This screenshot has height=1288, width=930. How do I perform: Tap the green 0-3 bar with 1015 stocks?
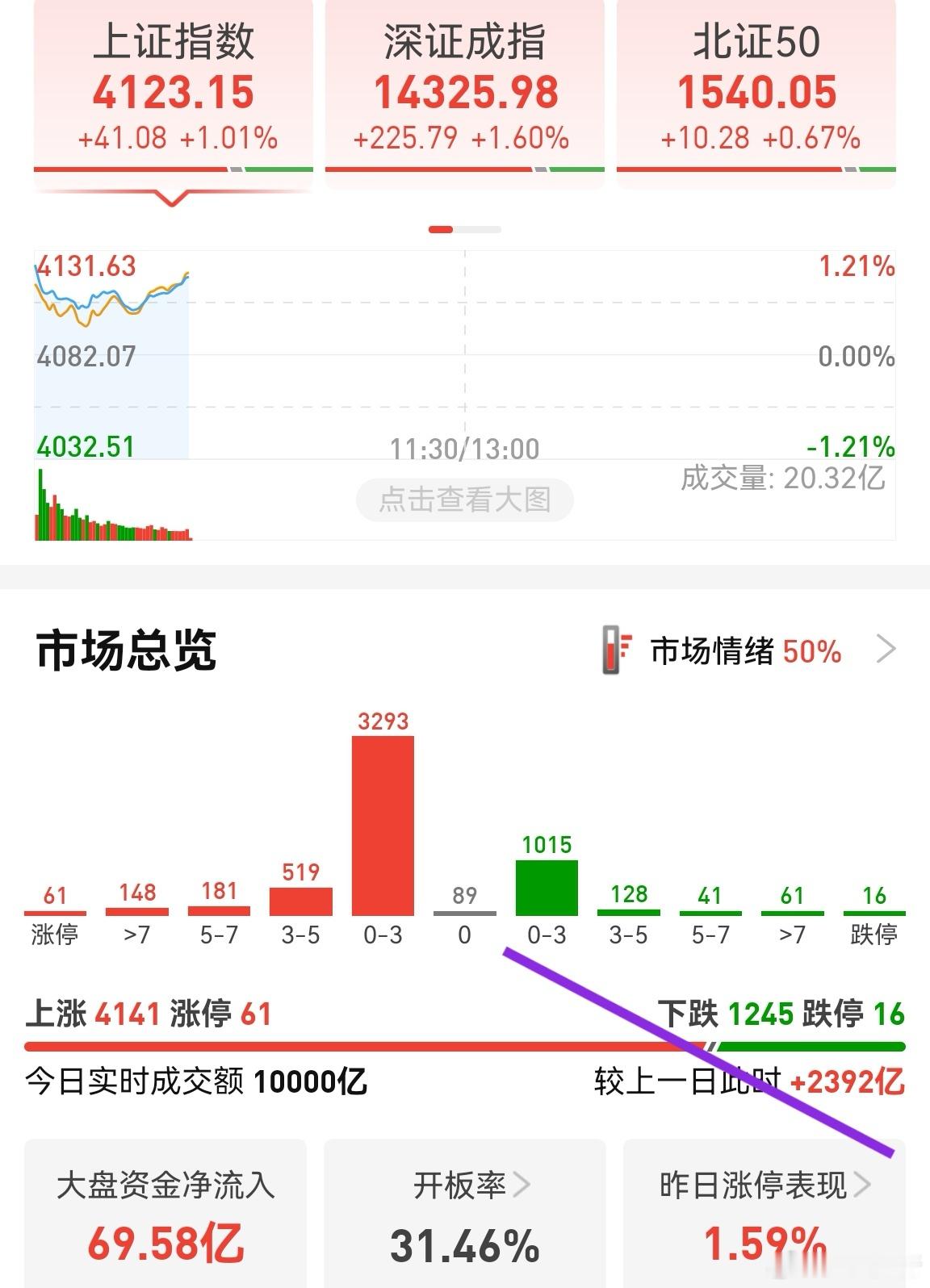pyautogui.click(x=547, y=888)
